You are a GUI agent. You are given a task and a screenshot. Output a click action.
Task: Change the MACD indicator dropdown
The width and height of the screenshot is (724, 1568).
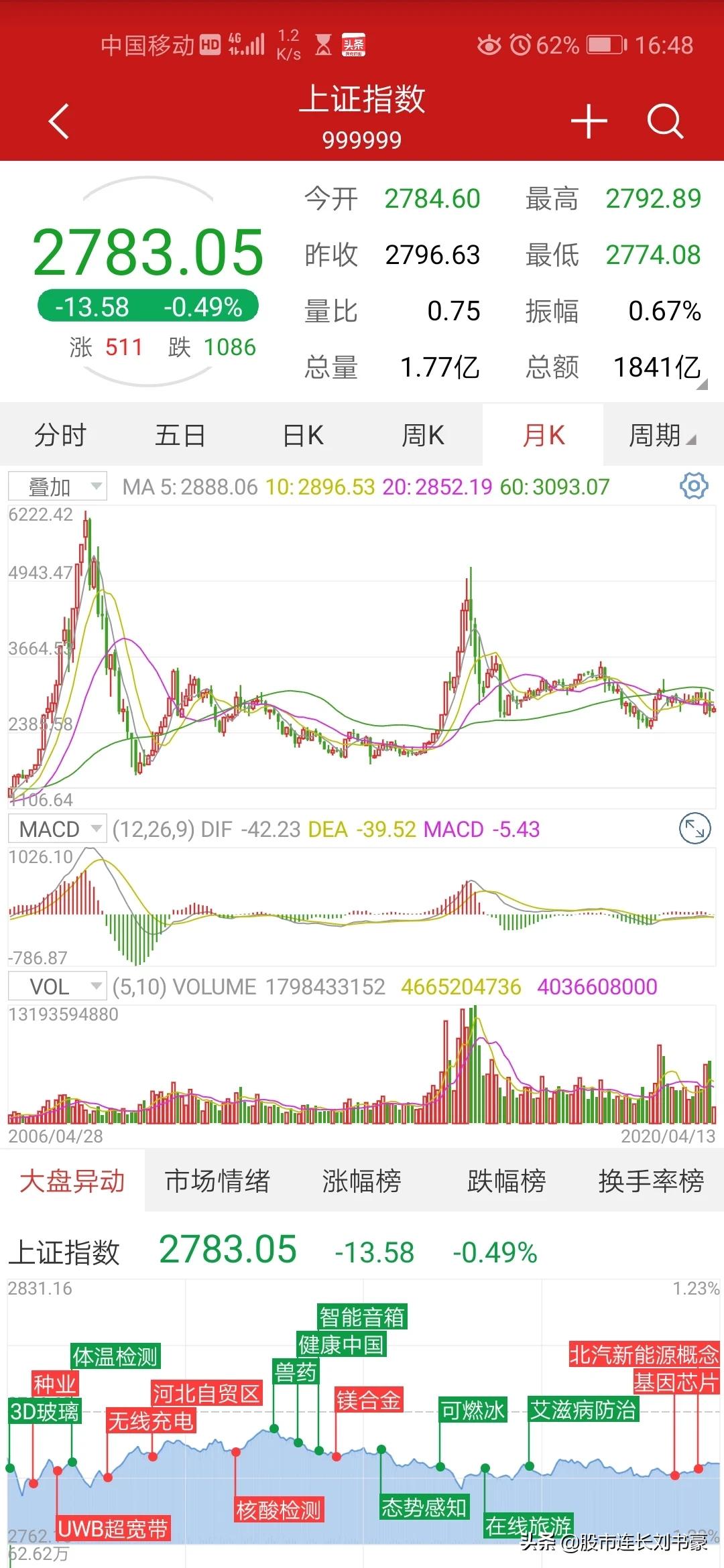click(58, 829)
